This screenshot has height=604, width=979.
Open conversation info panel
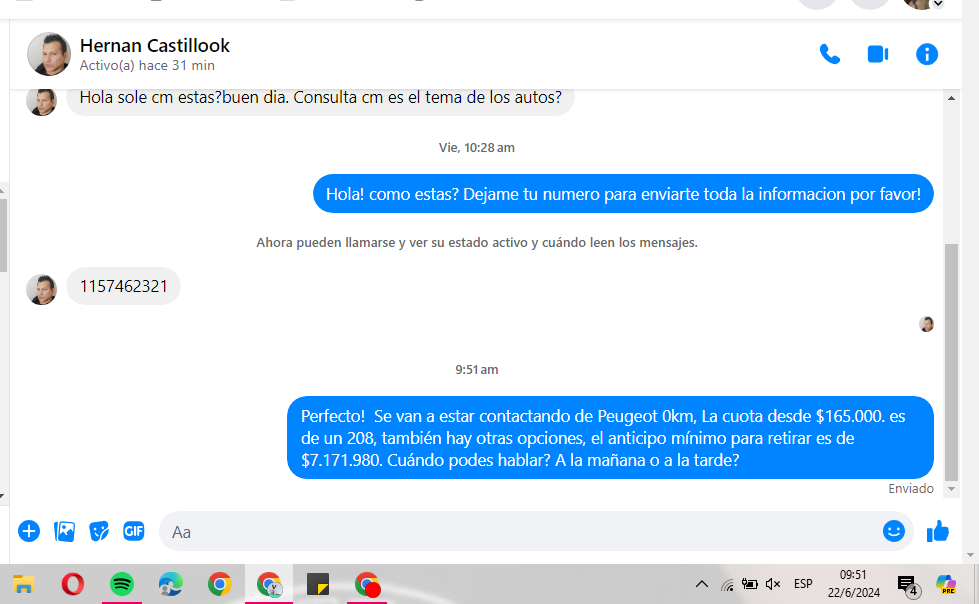point(927,54)
